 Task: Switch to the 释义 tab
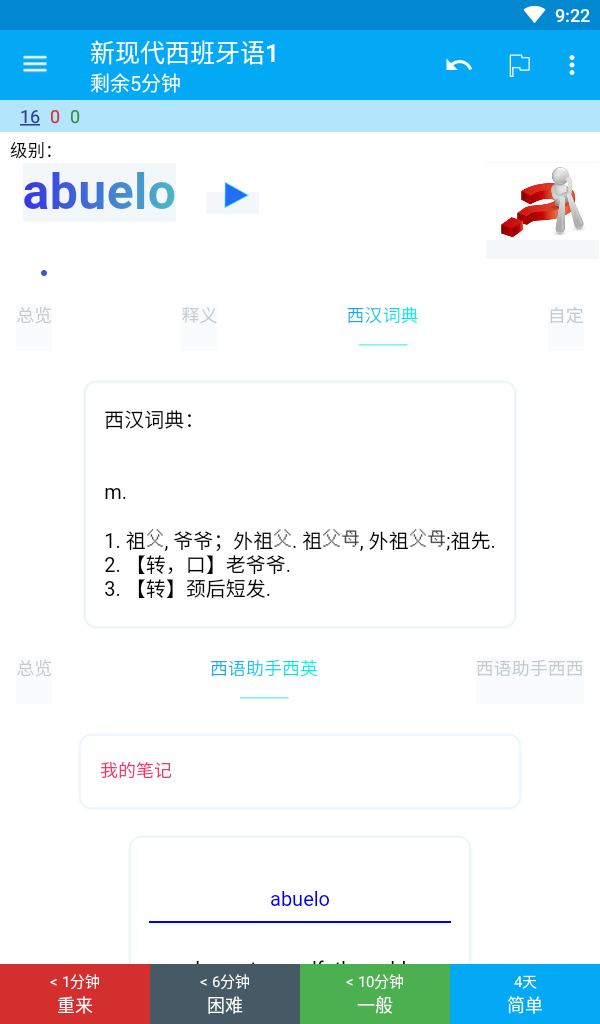[x=199, y=316]
